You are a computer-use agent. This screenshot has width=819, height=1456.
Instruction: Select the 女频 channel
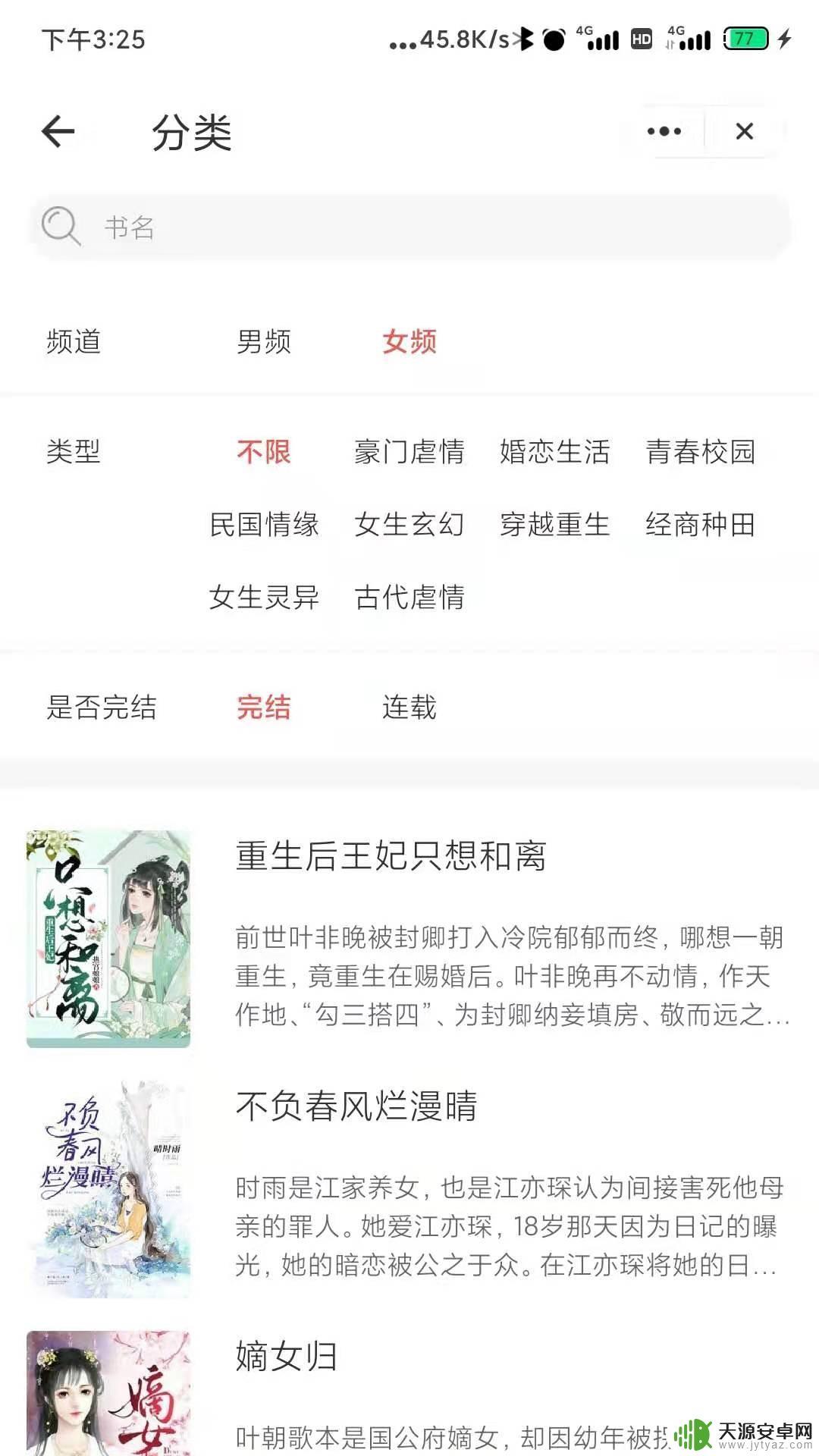click(x=409, y=342)
